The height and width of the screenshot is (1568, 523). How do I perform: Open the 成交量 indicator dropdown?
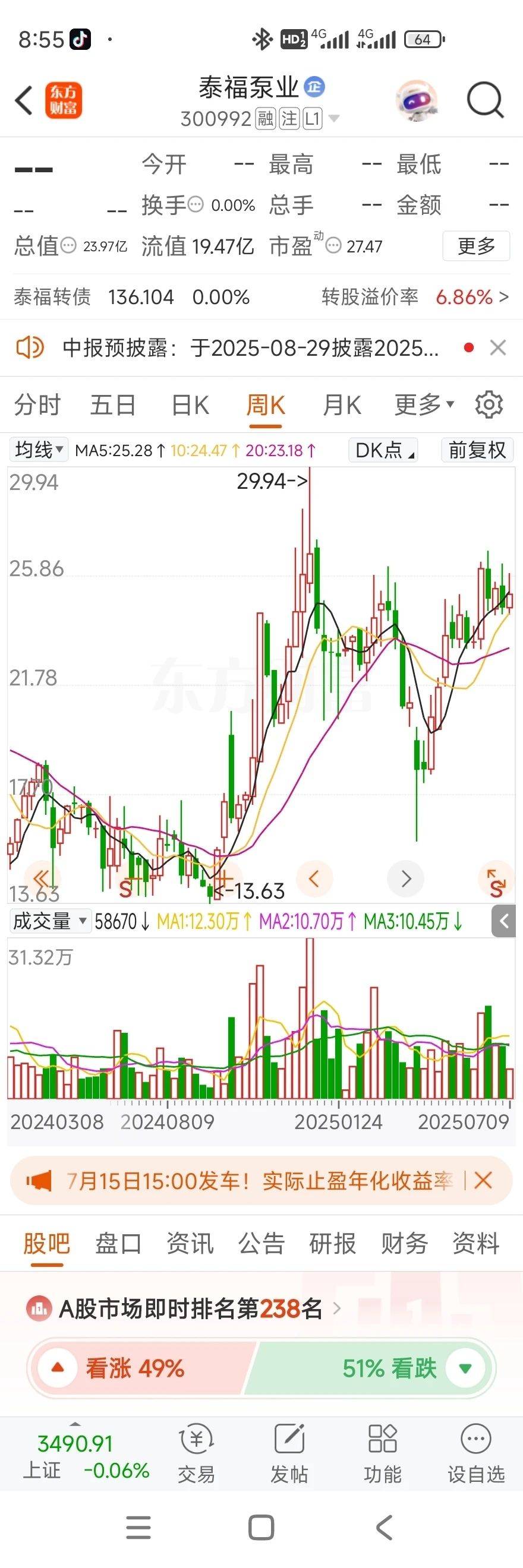49,922
